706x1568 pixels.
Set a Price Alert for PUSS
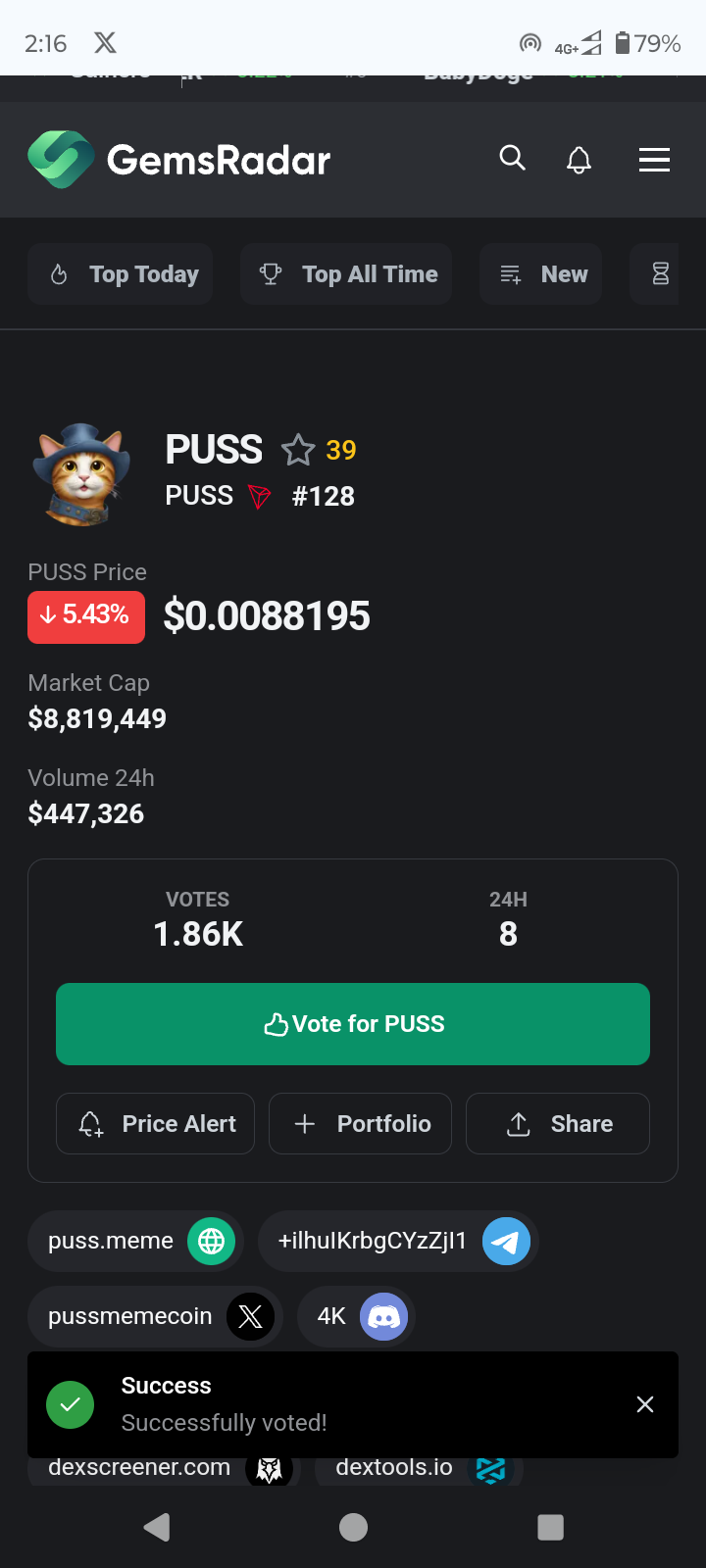(156, 1124)
